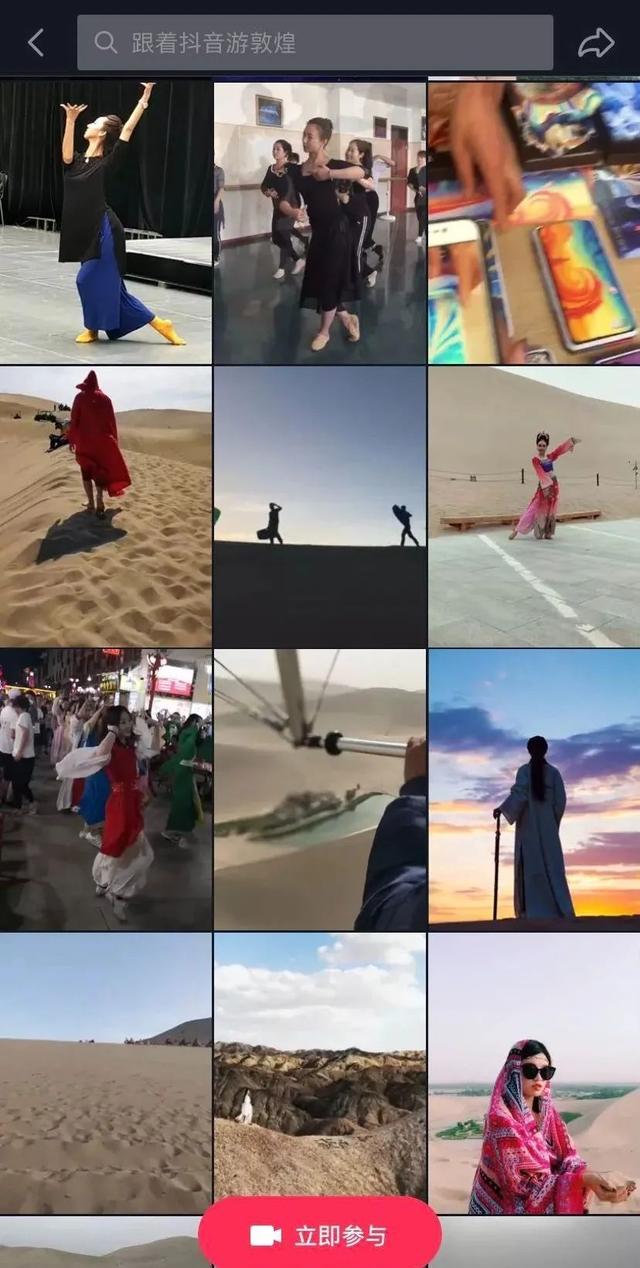640x1268 pixels.
Task: Tap the 立即参与 button
Action: click(x=320, y=1234)
